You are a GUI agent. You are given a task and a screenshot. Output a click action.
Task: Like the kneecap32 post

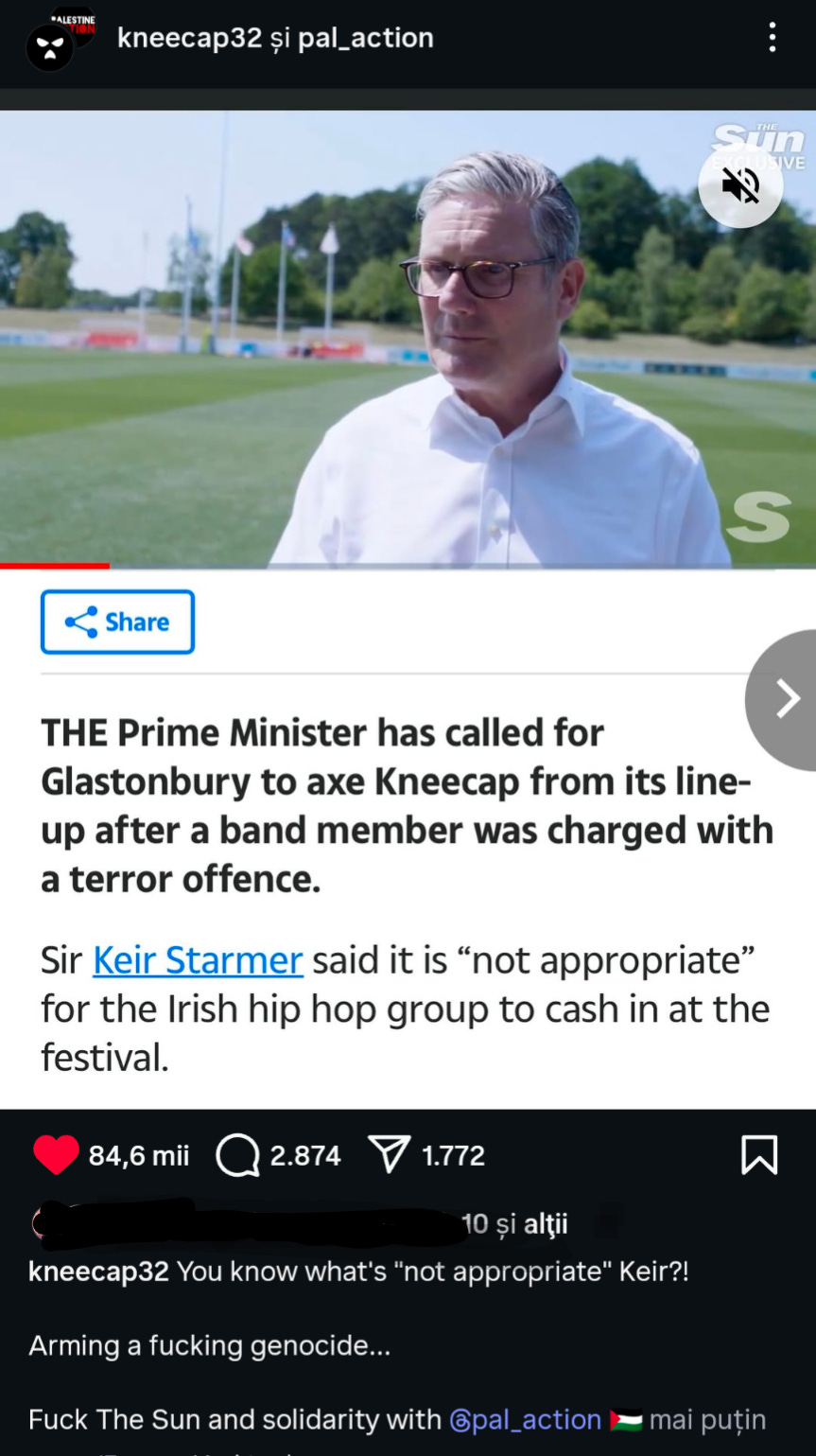(56, 1155)
